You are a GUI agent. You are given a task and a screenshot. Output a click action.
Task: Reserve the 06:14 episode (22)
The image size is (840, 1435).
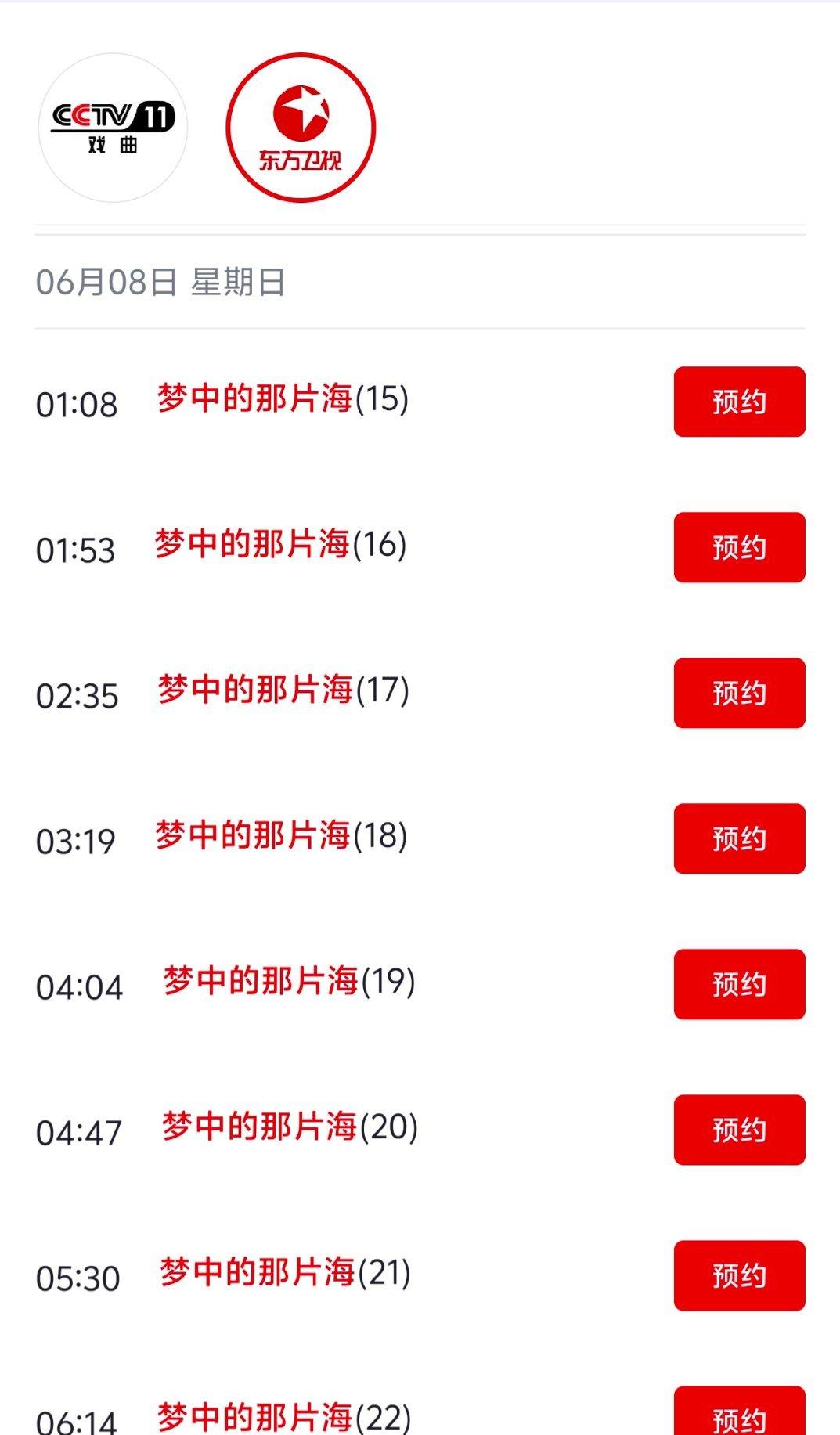(739, 1411)
